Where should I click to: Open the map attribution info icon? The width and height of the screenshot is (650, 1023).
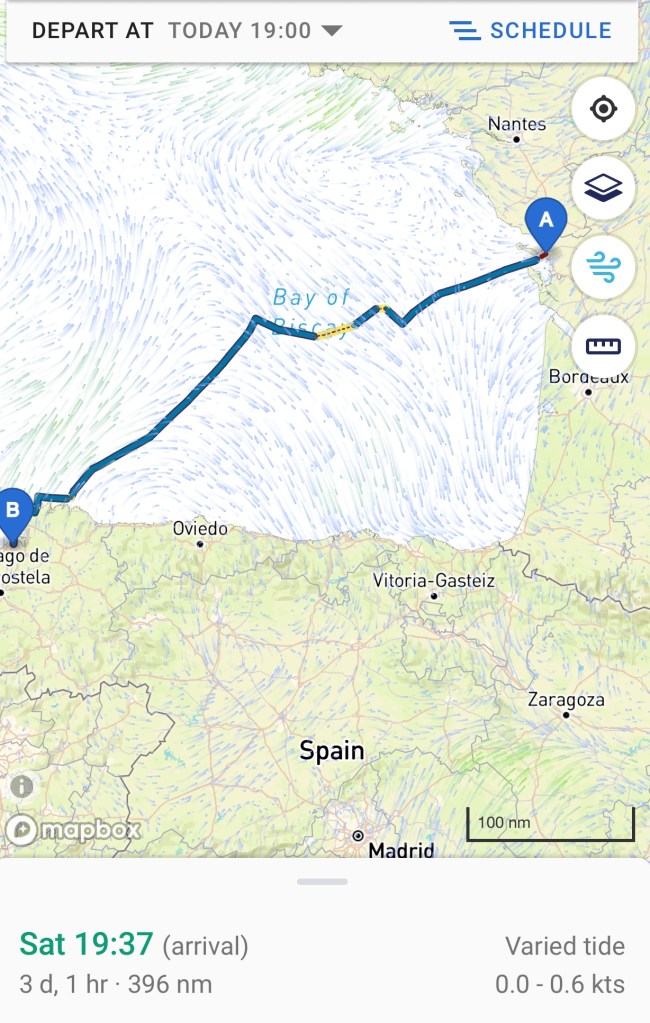[22, 786]
